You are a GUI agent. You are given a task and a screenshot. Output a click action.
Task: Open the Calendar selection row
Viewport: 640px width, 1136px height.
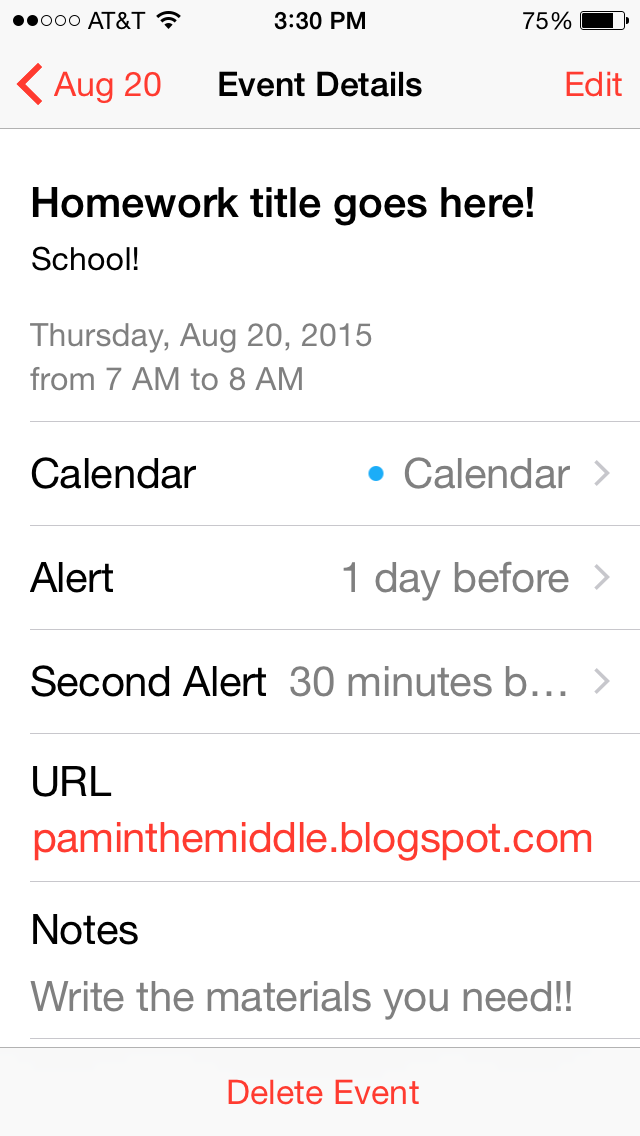click(x=320, y=474)
